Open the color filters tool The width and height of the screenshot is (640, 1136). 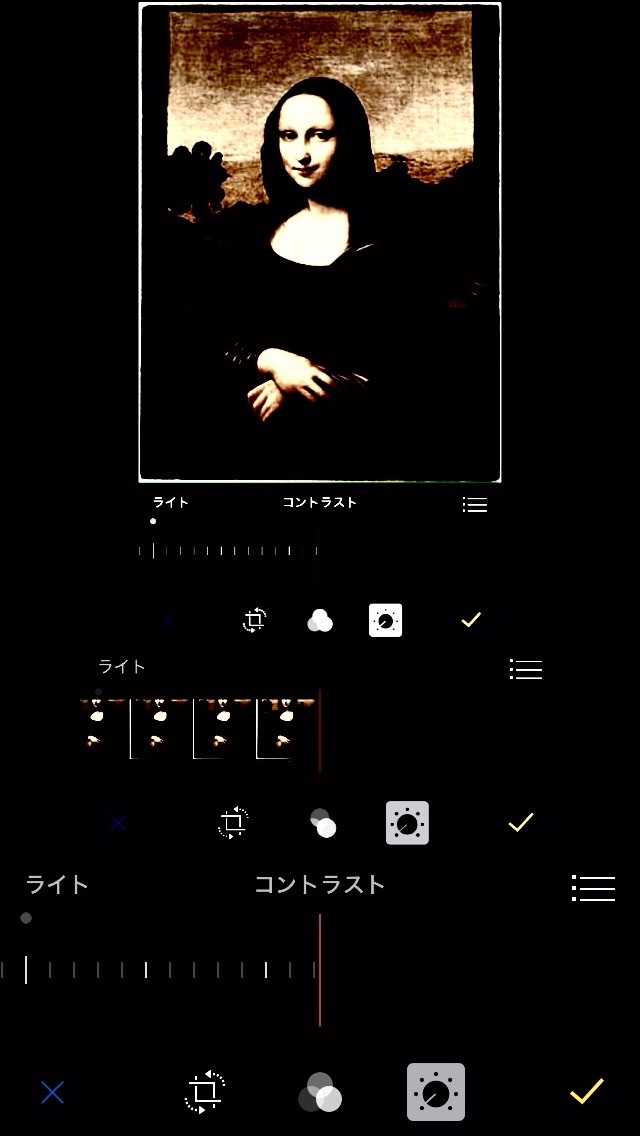coord(320,1092)
